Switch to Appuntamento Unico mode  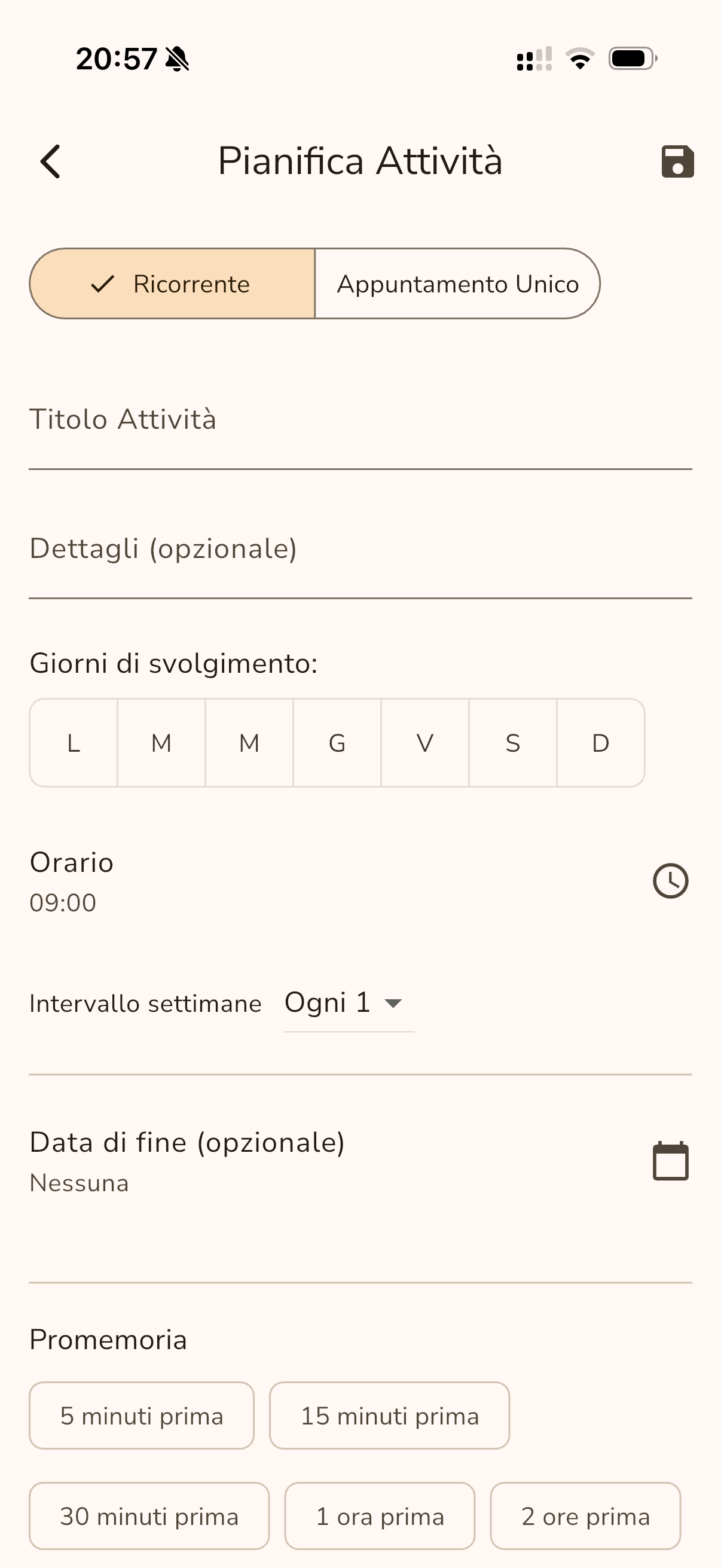457,283
